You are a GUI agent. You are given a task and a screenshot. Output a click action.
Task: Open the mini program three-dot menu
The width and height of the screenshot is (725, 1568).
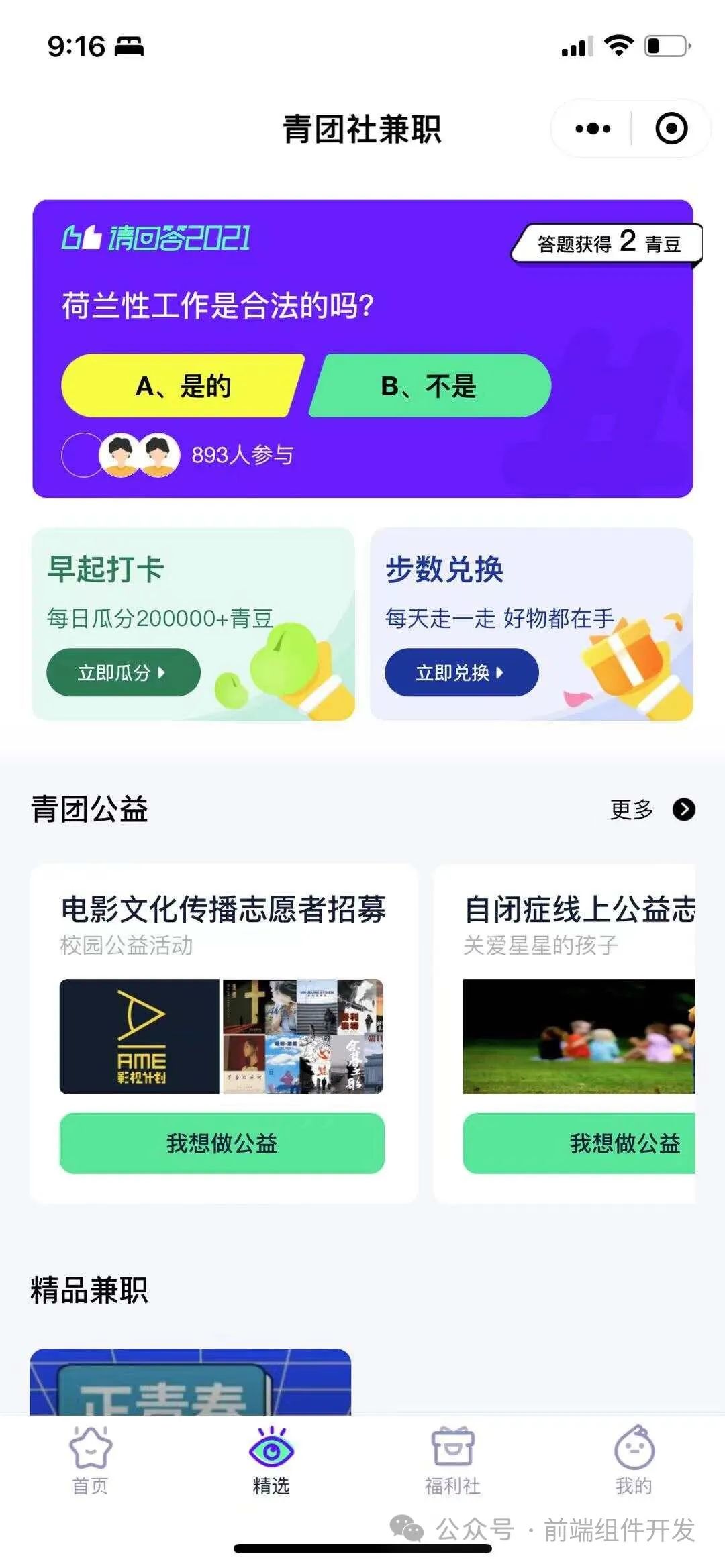pos(593,128)
